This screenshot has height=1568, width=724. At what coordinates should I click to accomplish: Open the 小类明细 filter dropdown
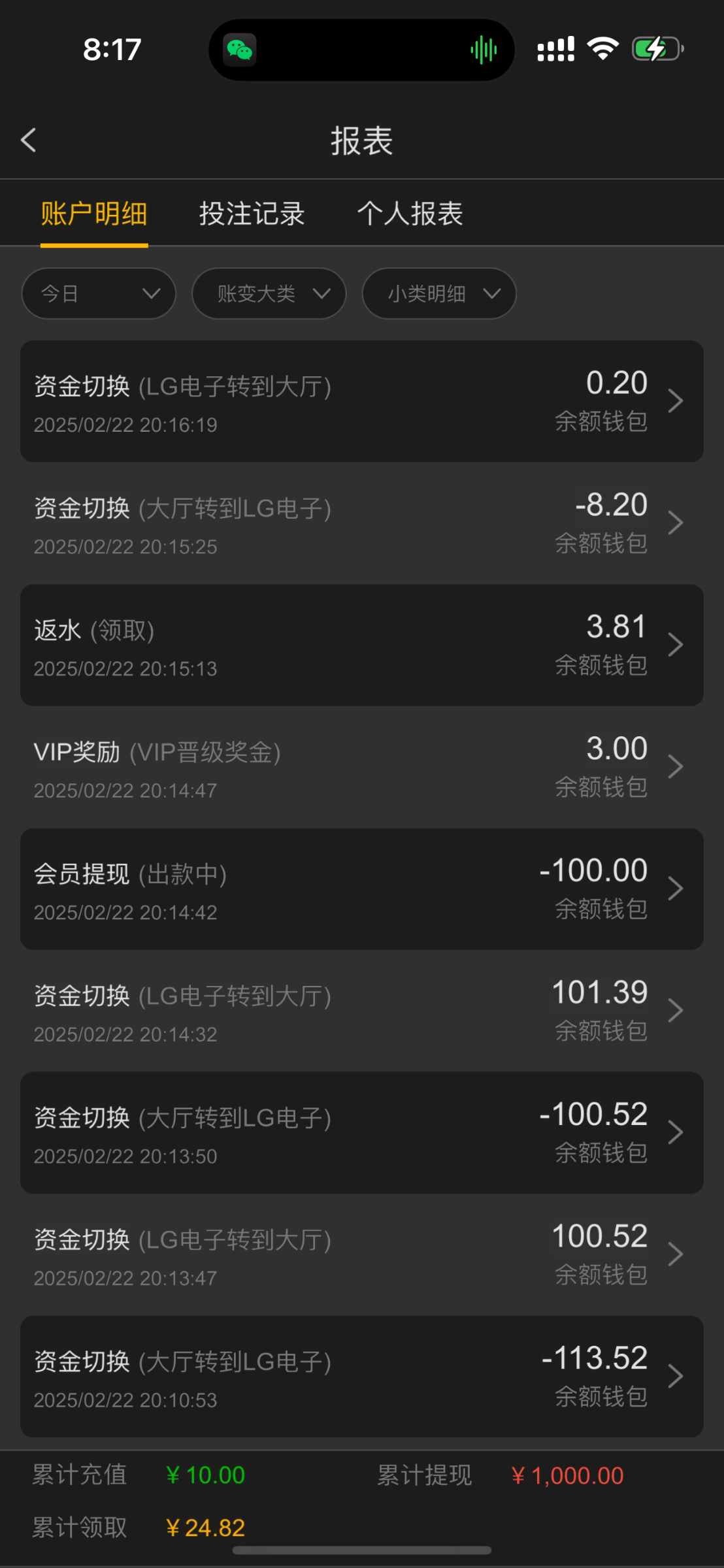tap(439, 293)
